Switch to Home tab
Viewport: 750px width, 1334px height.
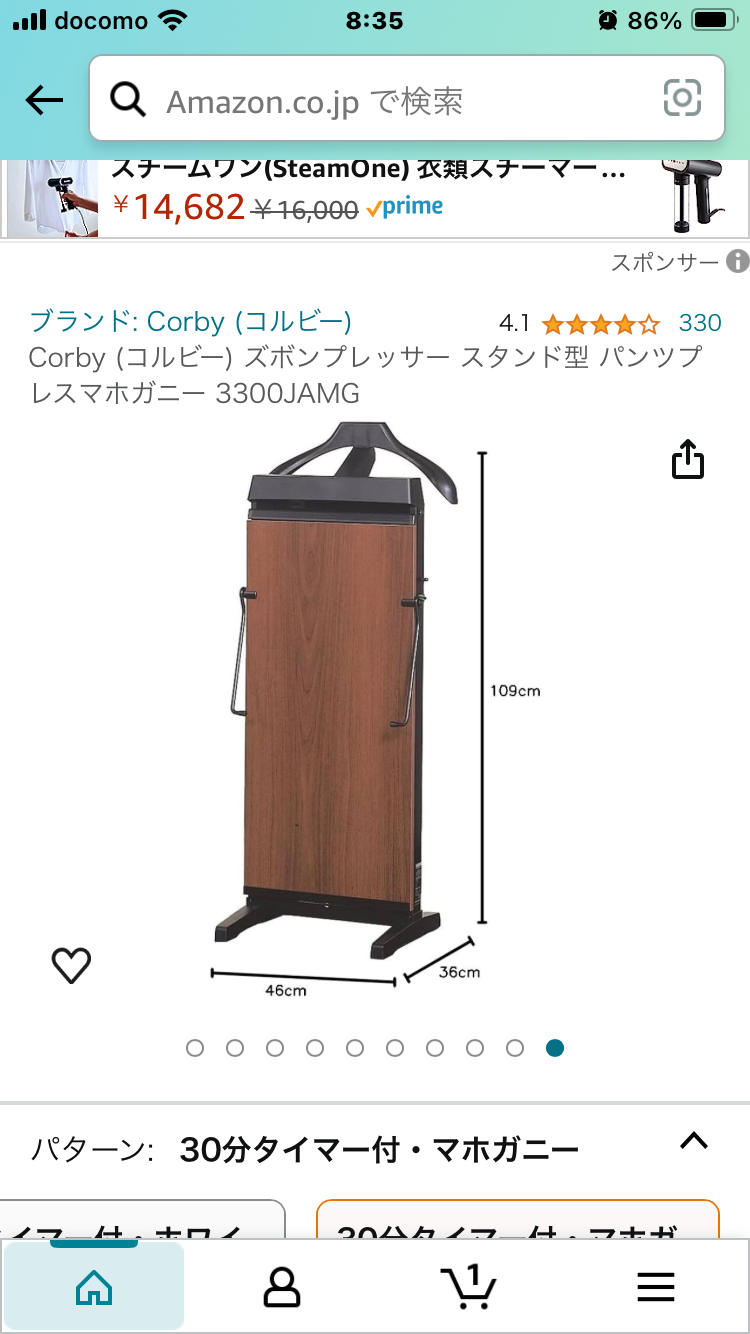point(94,1286)
